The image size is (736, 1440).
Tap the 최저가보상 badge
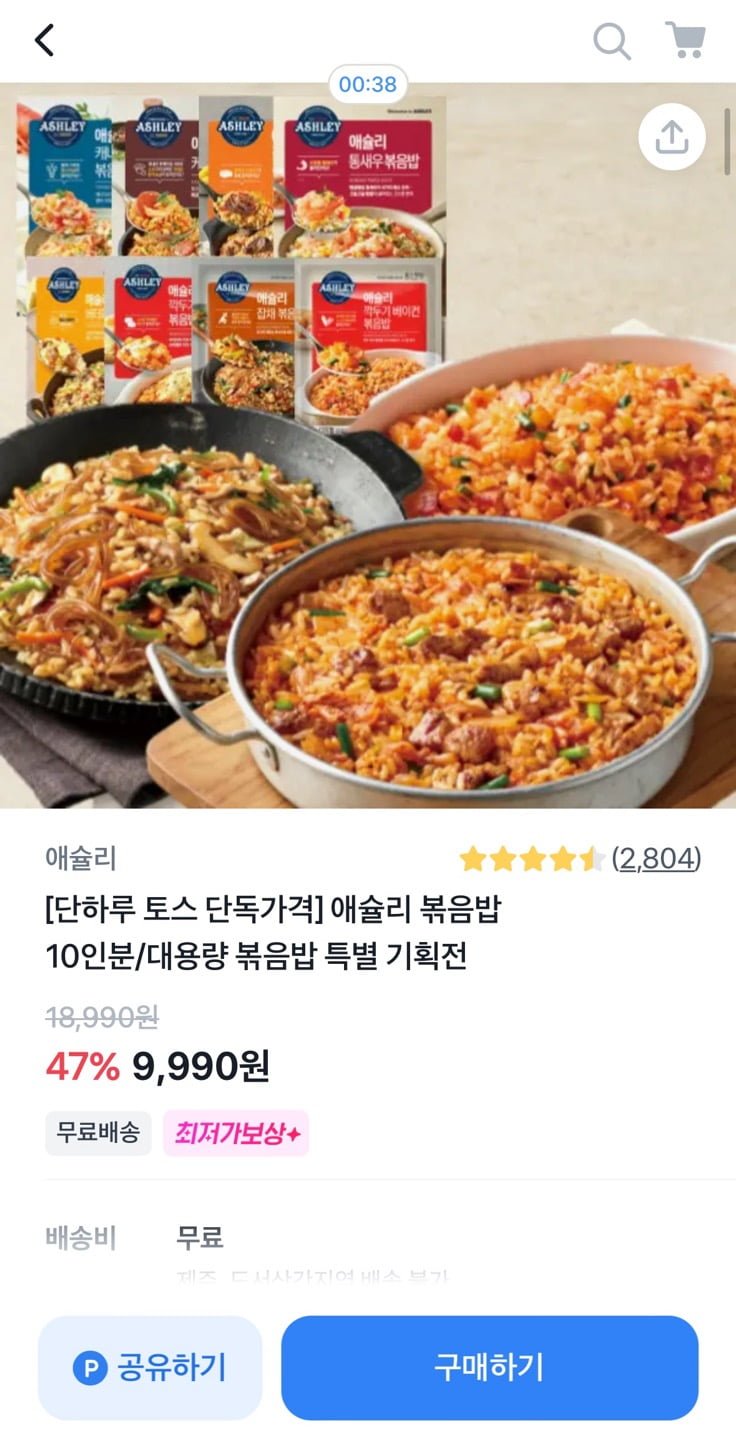(236, 1133)
